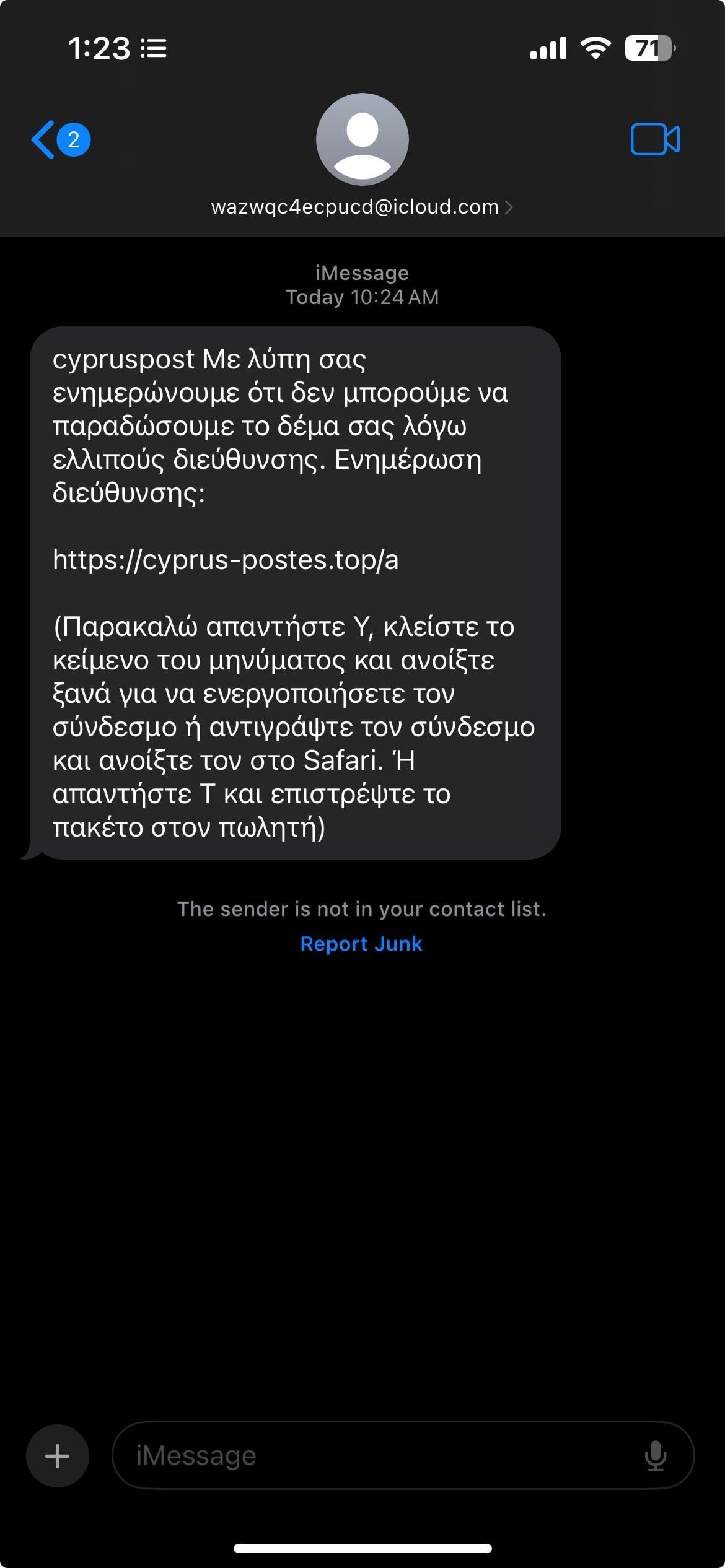This screenshot has width=725, height=1568.
Task: Record audio with the microphone icon
Action: pyautogui.click(x=655, y=1455)
